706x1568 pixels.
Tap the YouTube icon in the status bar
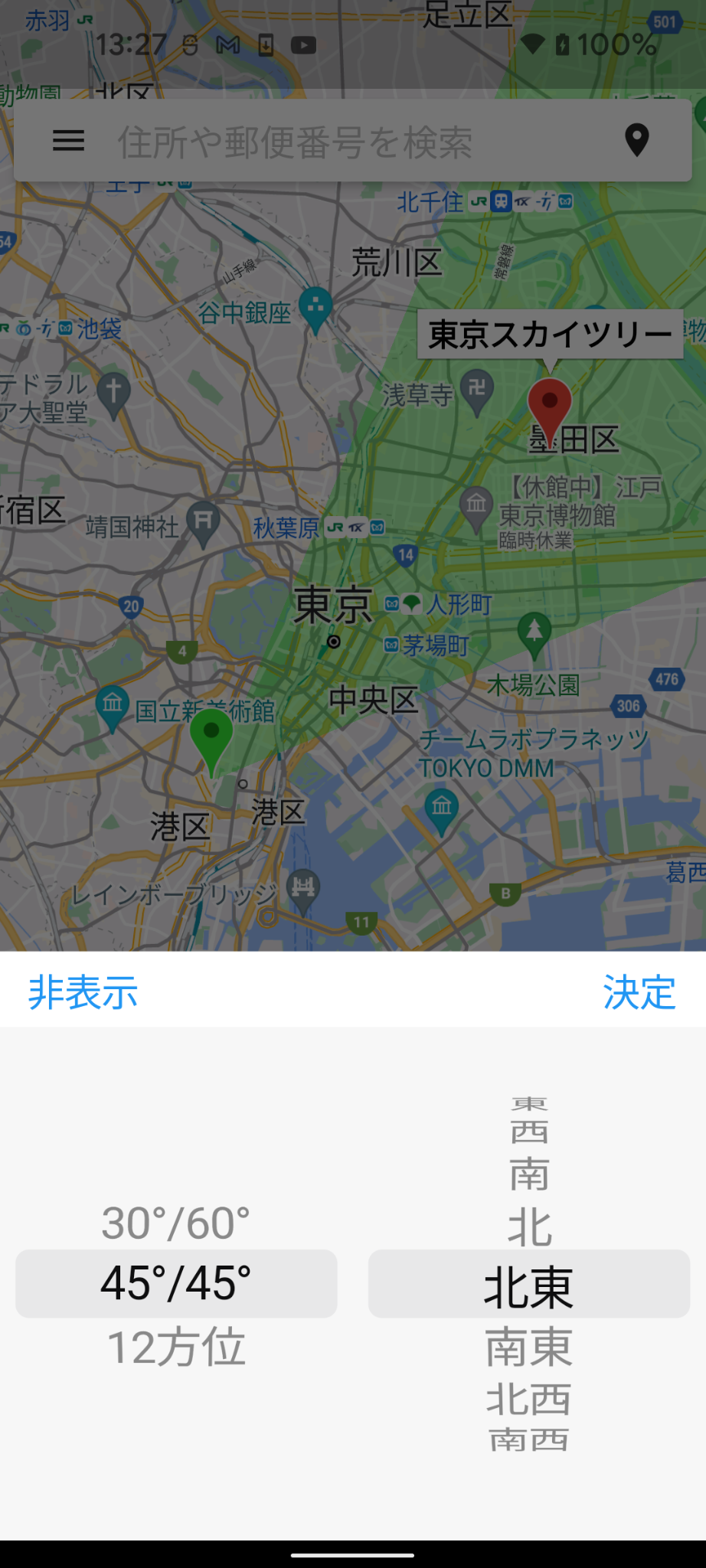tap(303, 45)
